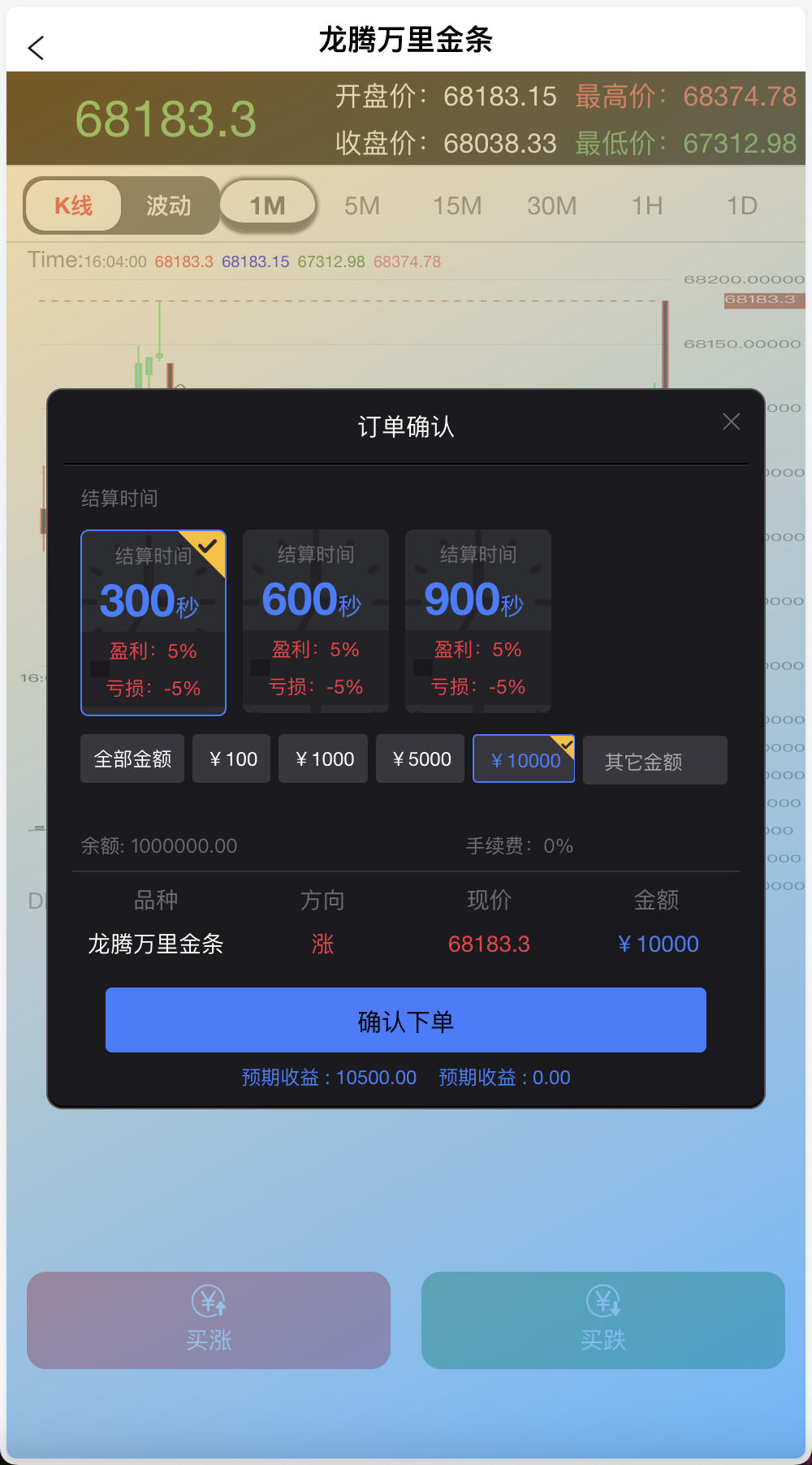
Task: Select the 1H time interval
Action: tap(647, 206)
